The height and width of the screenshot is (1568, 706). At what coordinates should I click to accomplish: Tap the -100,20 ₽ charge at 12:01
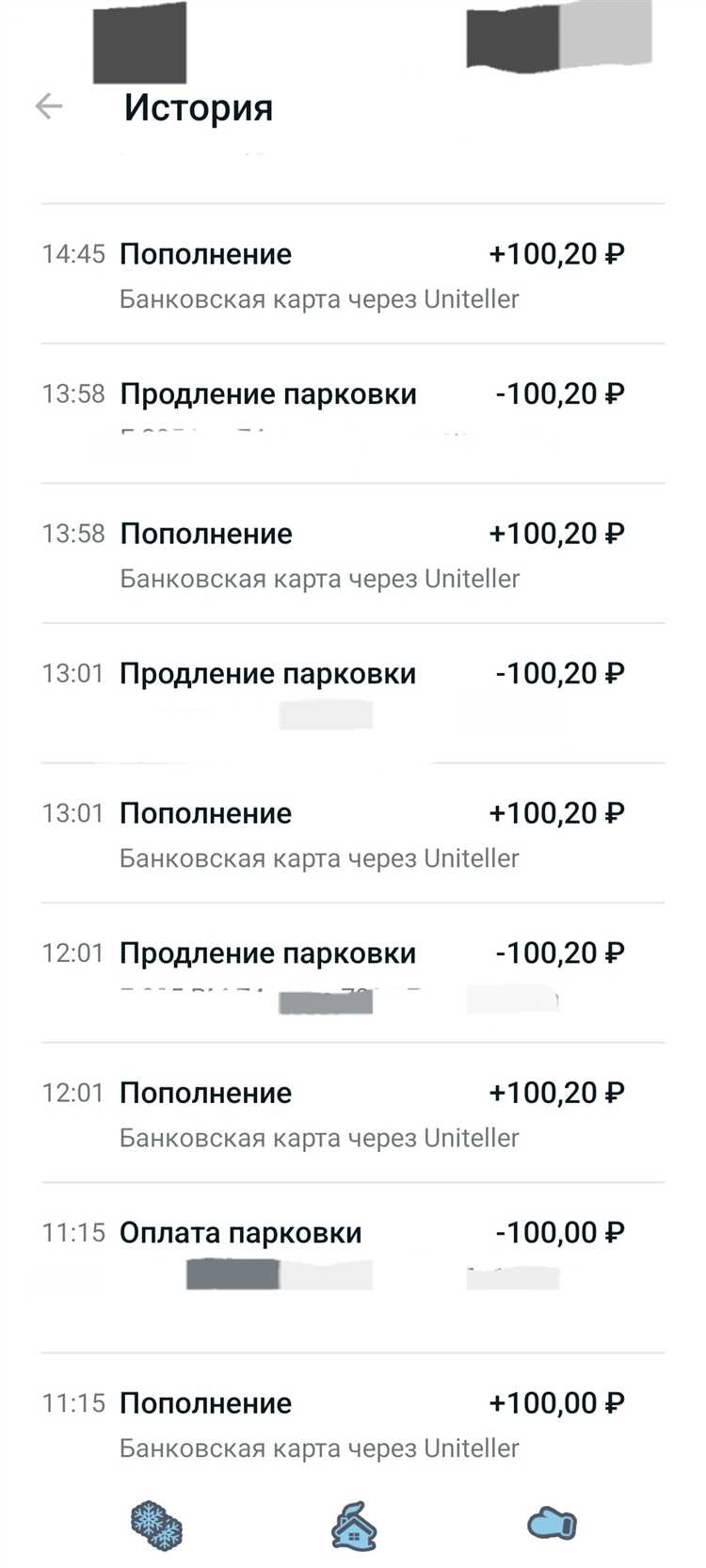pyautogui.click(x=557, y=953)
